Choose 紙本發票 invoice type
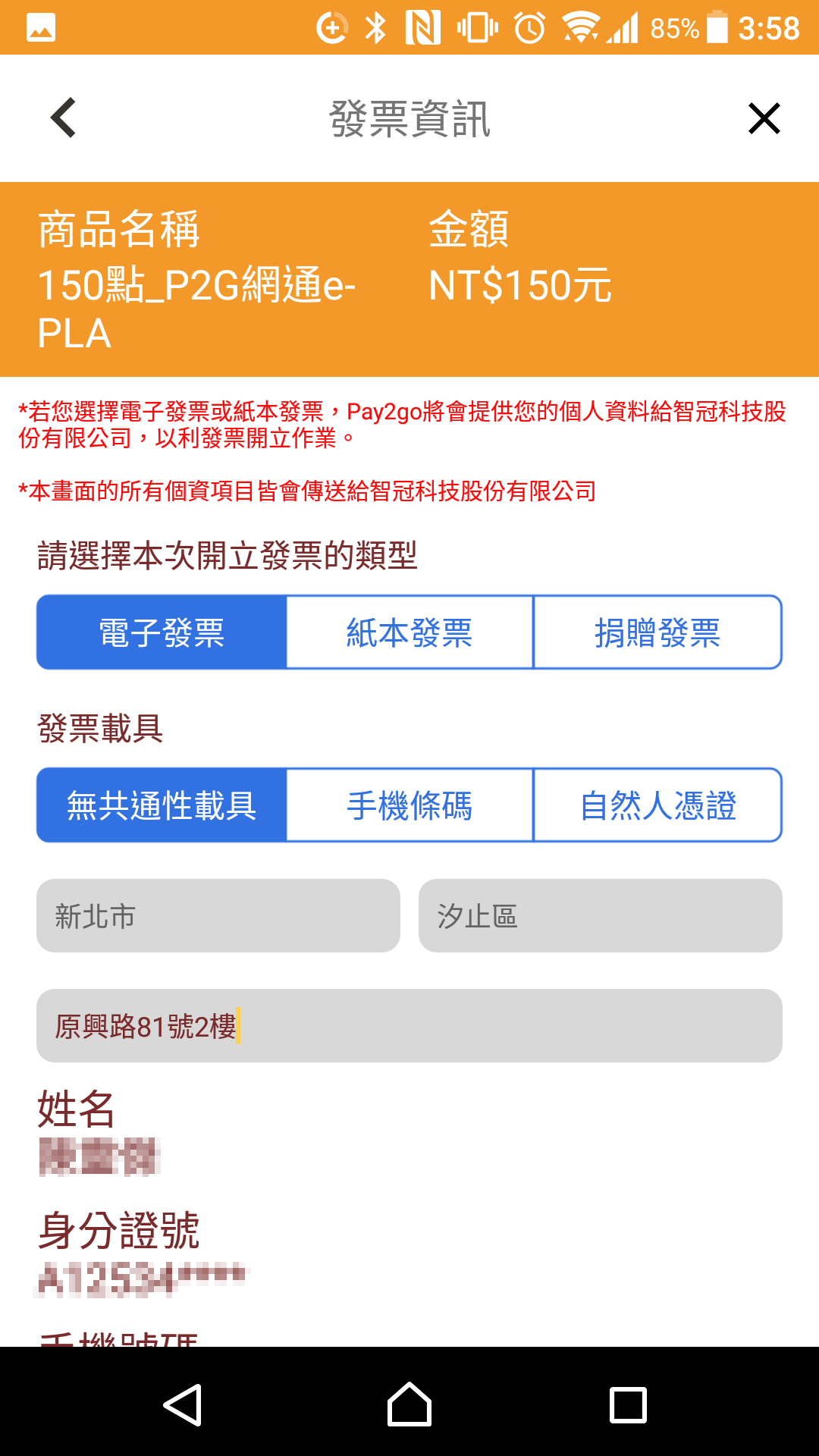The height and width of the screenshot is (1456, 819). click(x=409, y=632)
